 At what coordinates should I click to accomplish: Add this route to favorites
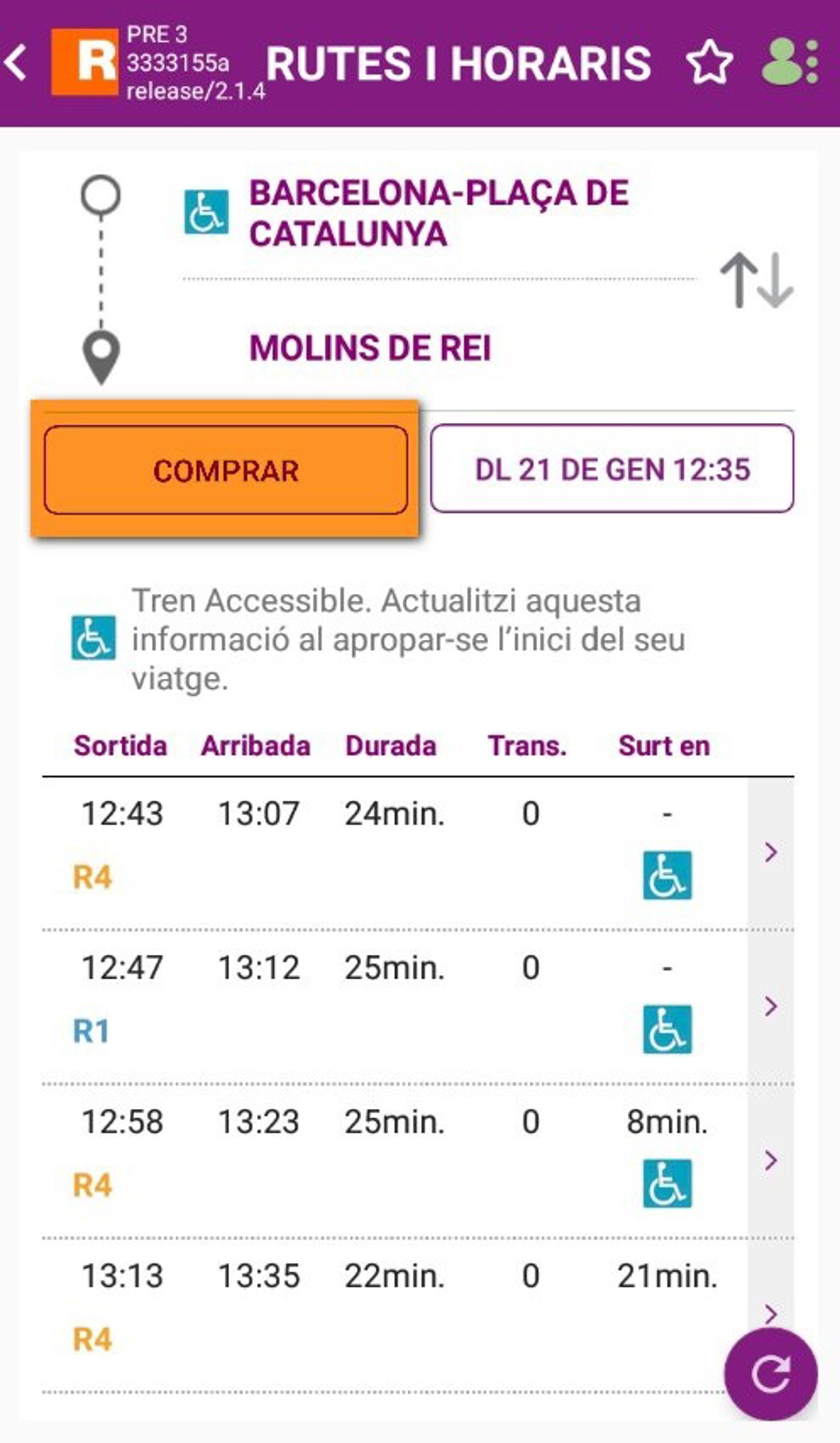point(709,63)
